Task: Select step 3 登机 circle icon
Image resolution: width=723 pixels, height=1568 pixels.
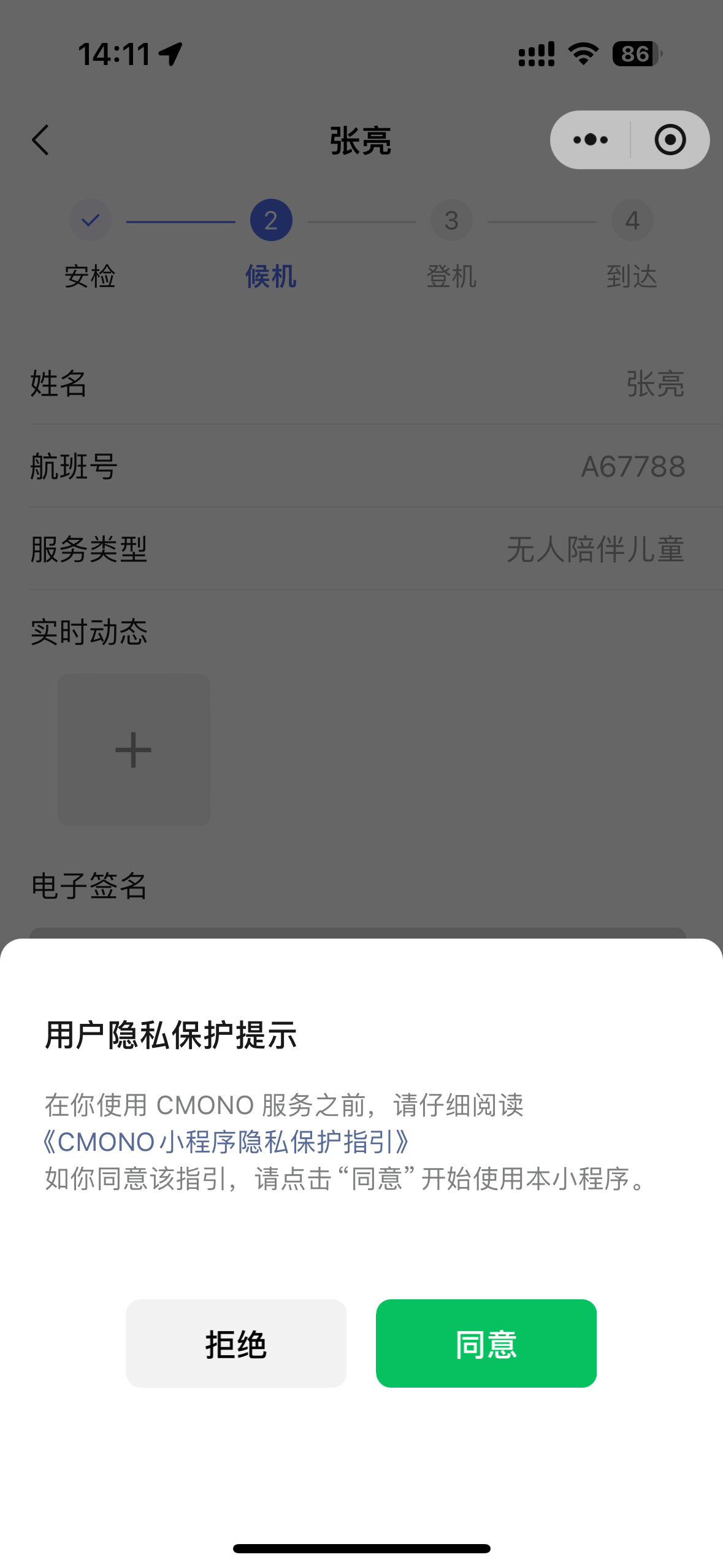Action: click(451, 220)
